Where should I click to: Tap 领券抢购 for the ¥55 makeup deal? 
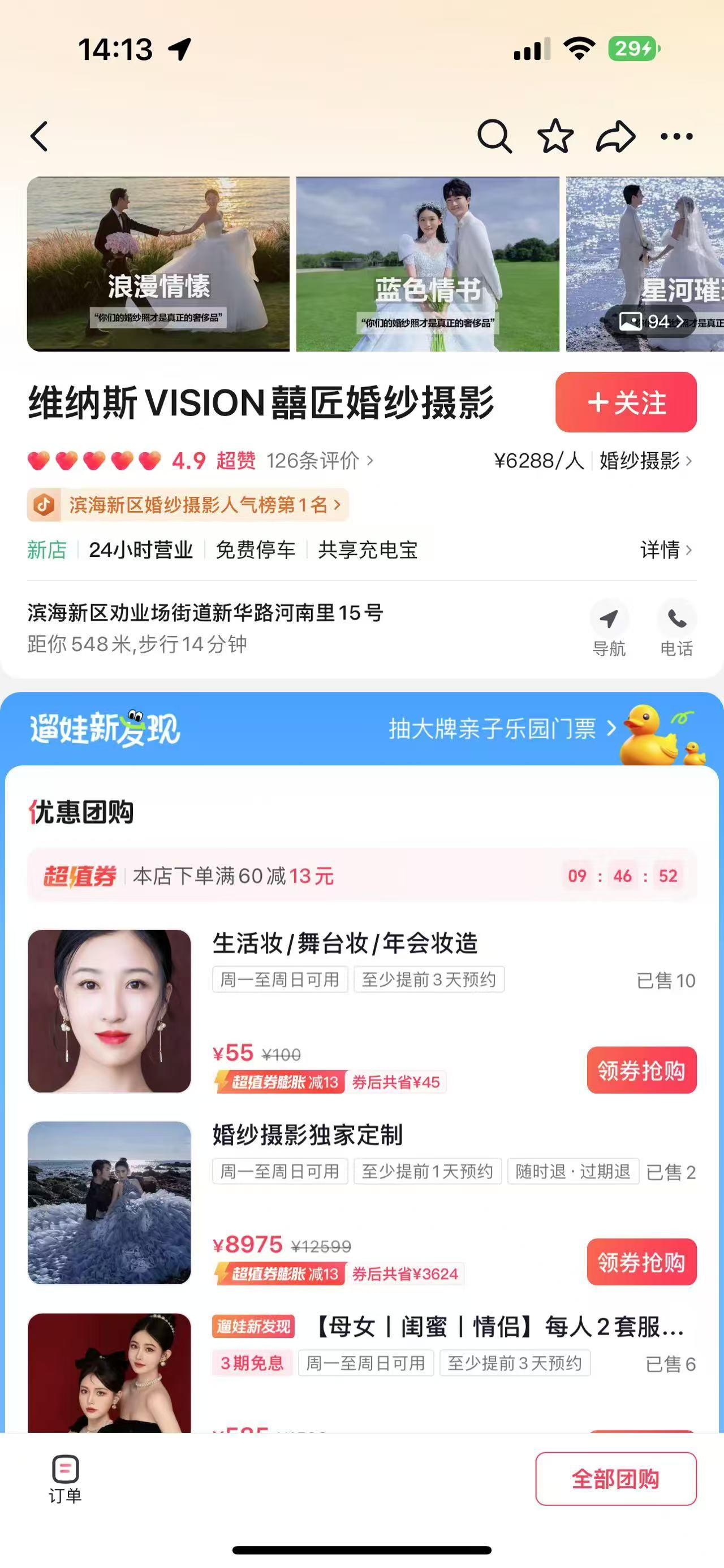pos(641,1069)
